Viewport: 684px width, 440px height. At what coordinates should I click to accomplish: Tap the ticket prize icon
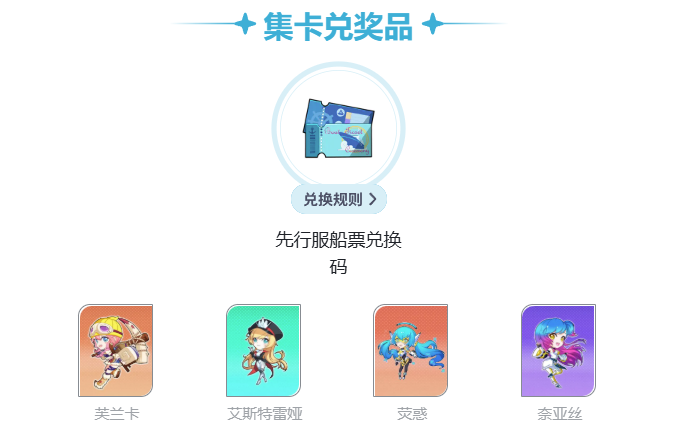[x=339, y=128]
